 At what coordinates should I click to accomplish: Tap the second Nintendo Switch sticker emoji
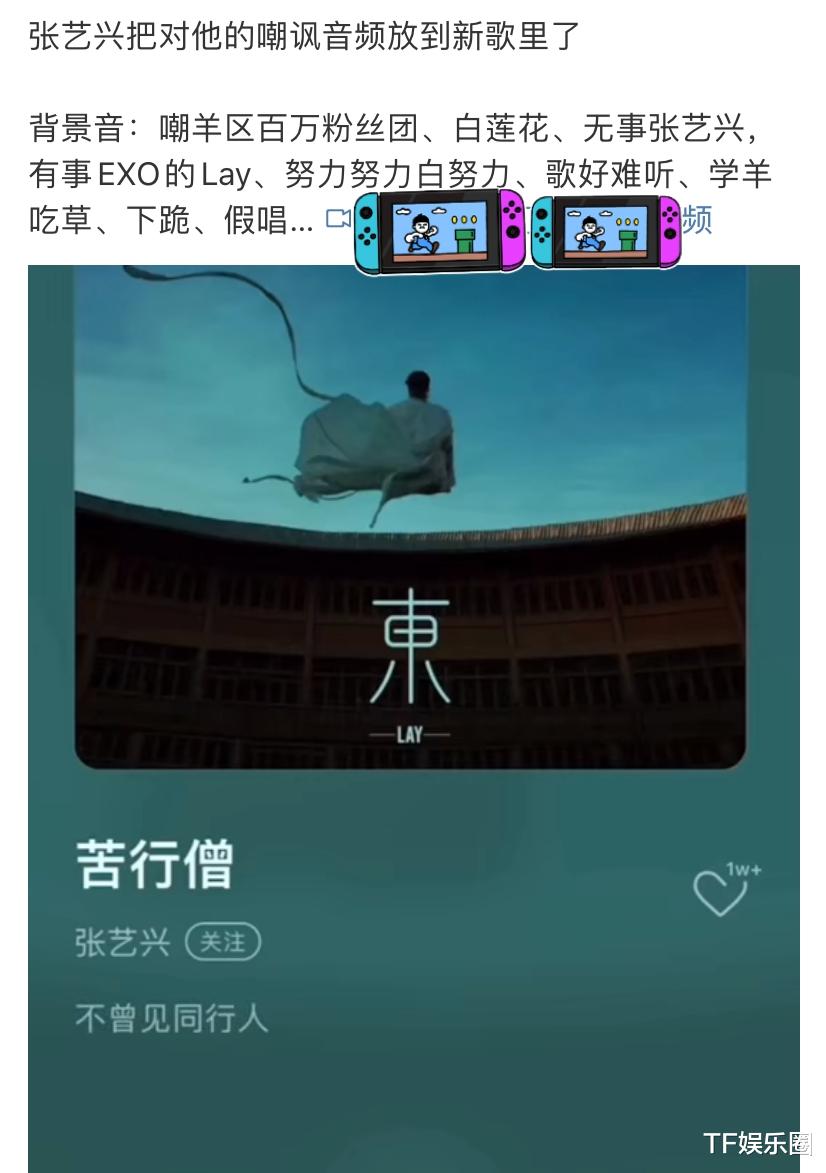(x=605, y=232)
